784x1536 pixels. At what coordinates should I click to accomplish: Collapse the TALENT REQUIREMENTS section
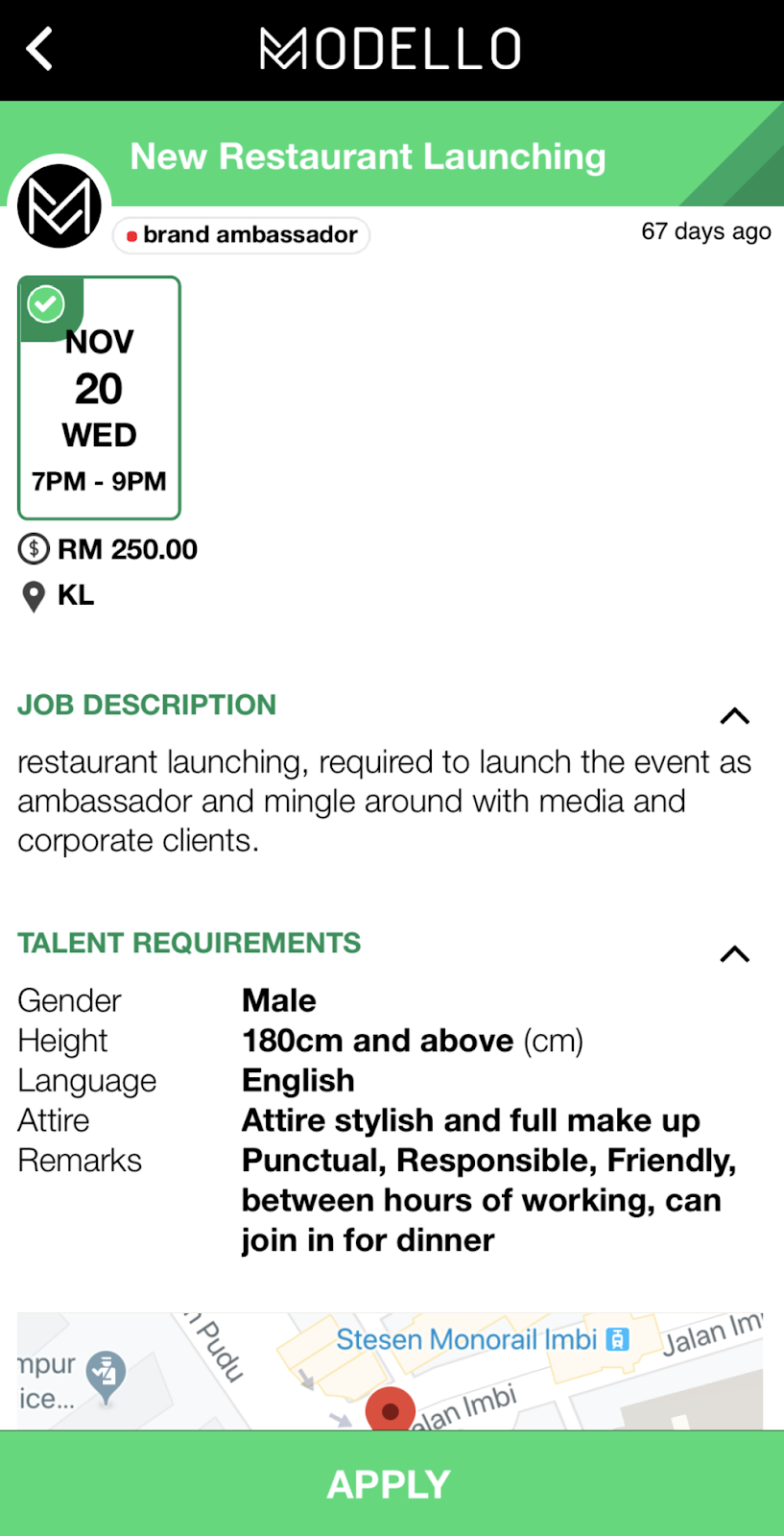[x=734, y=953]
